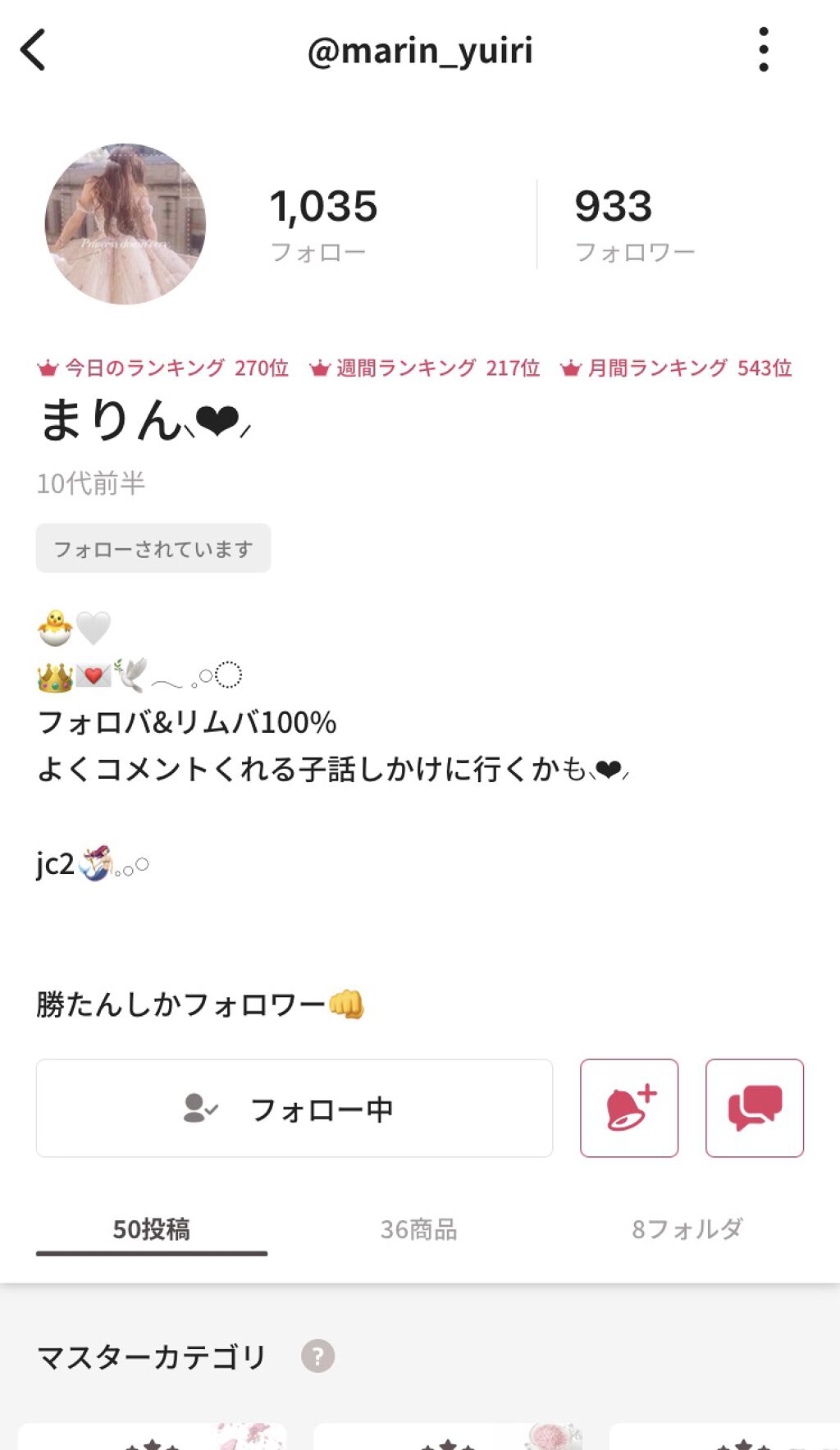Open the マスターカテゴリ help question mark
Image resolution: width=840 pixels, height=1450 pixels.
pos(318,1356)
